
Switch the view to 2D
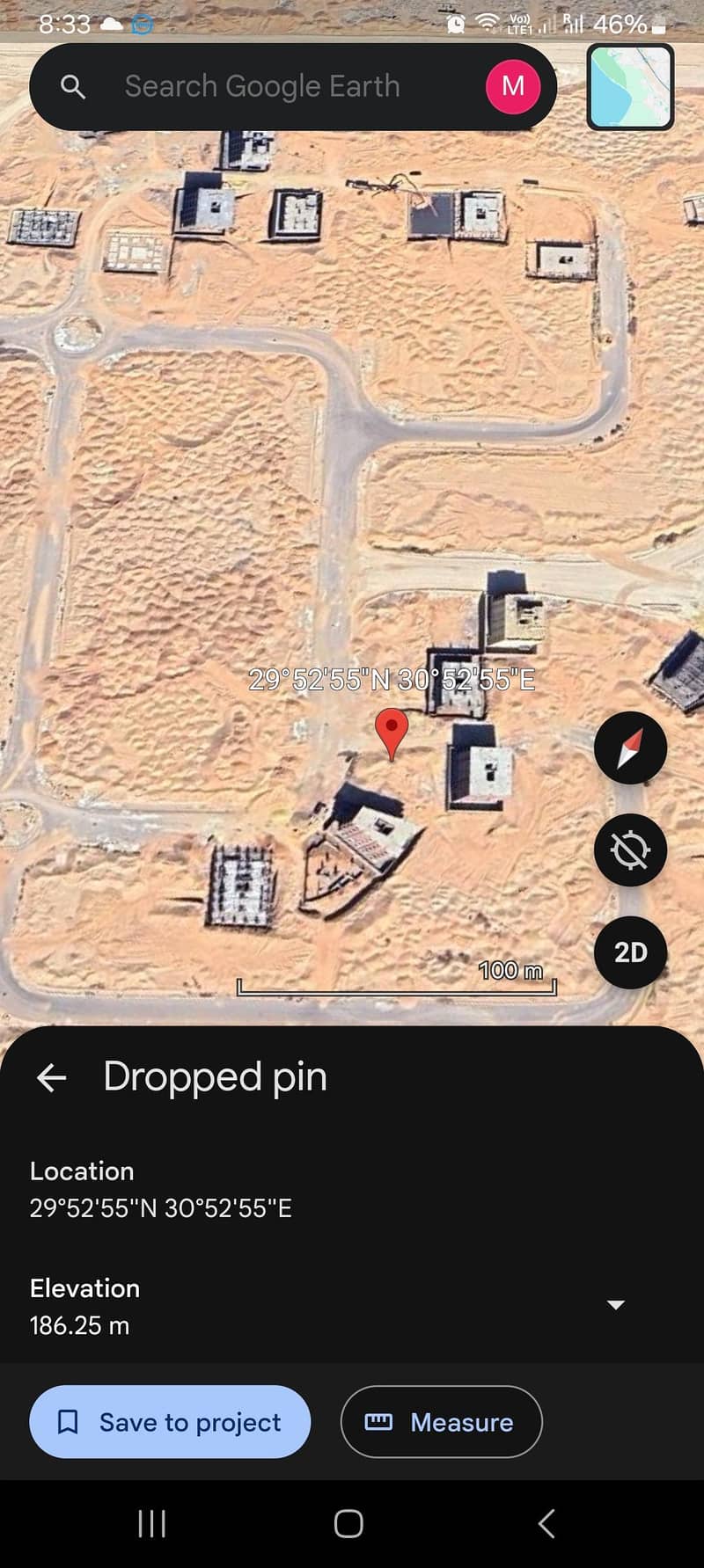pyautogui.click(x=630, y=952)
